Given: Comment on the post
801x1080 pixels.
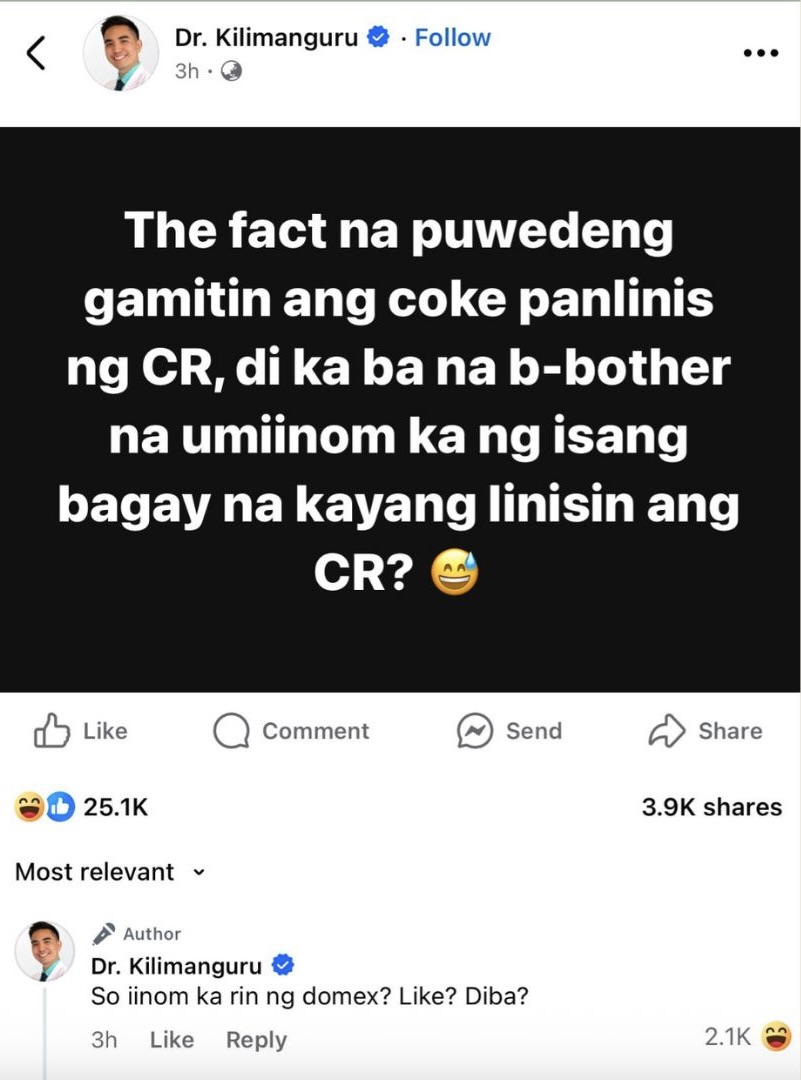Looking at the screenshot, I should coord(291,731).
